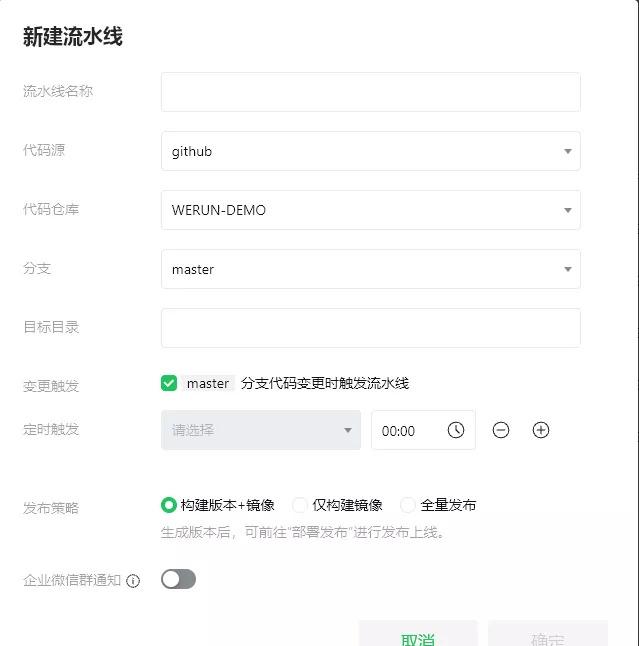Select the 全量发布 option

click(408, 505)
